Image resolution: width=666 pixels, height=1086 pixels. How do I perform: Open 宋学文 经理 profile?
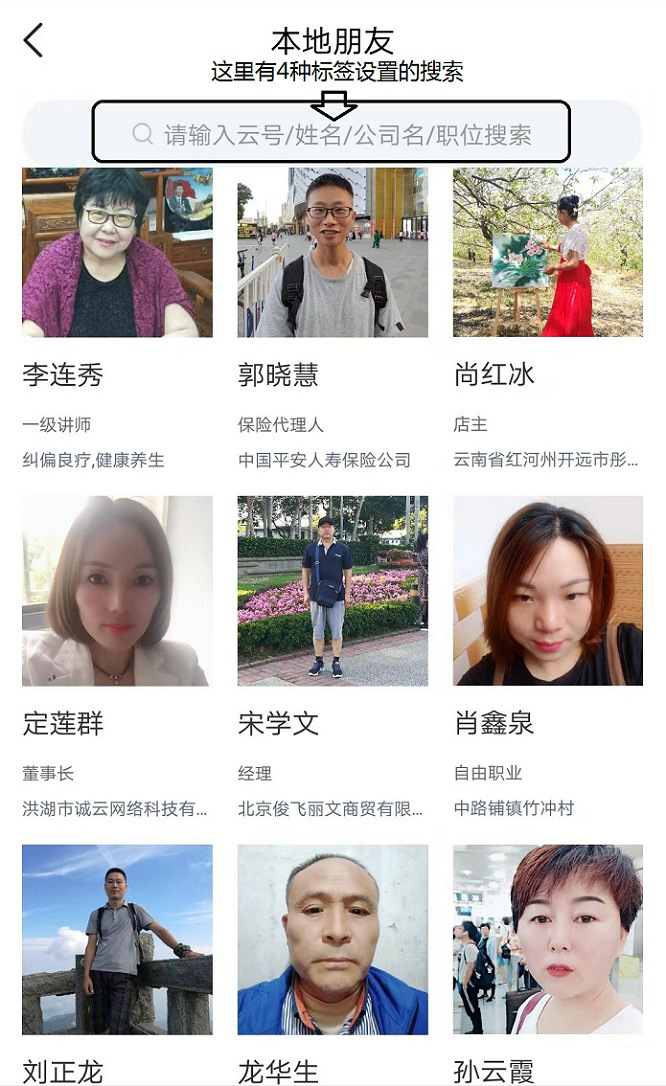click(332, 592)
